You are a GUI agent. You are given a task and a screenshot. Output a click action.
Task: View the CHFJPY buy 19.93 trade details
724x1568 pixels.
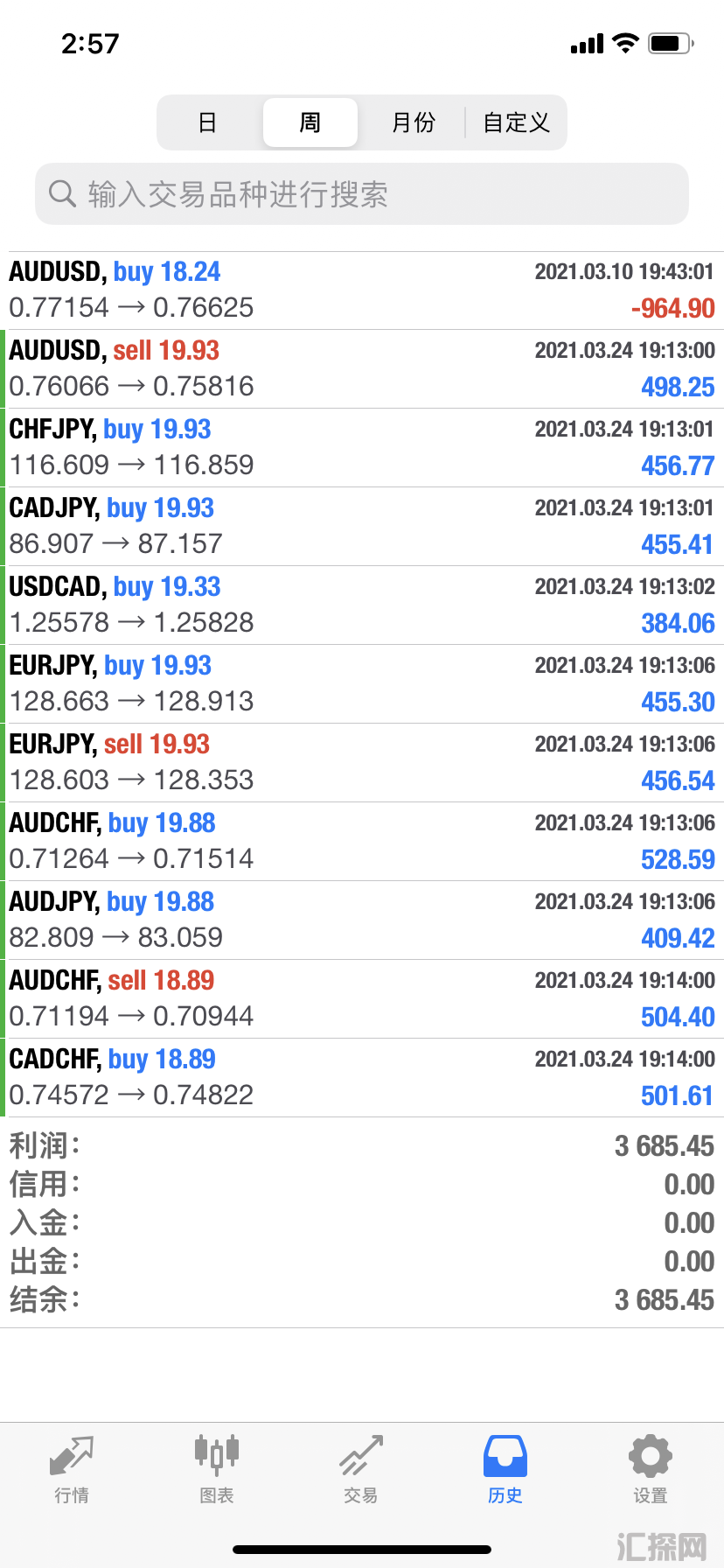(362, 448)
